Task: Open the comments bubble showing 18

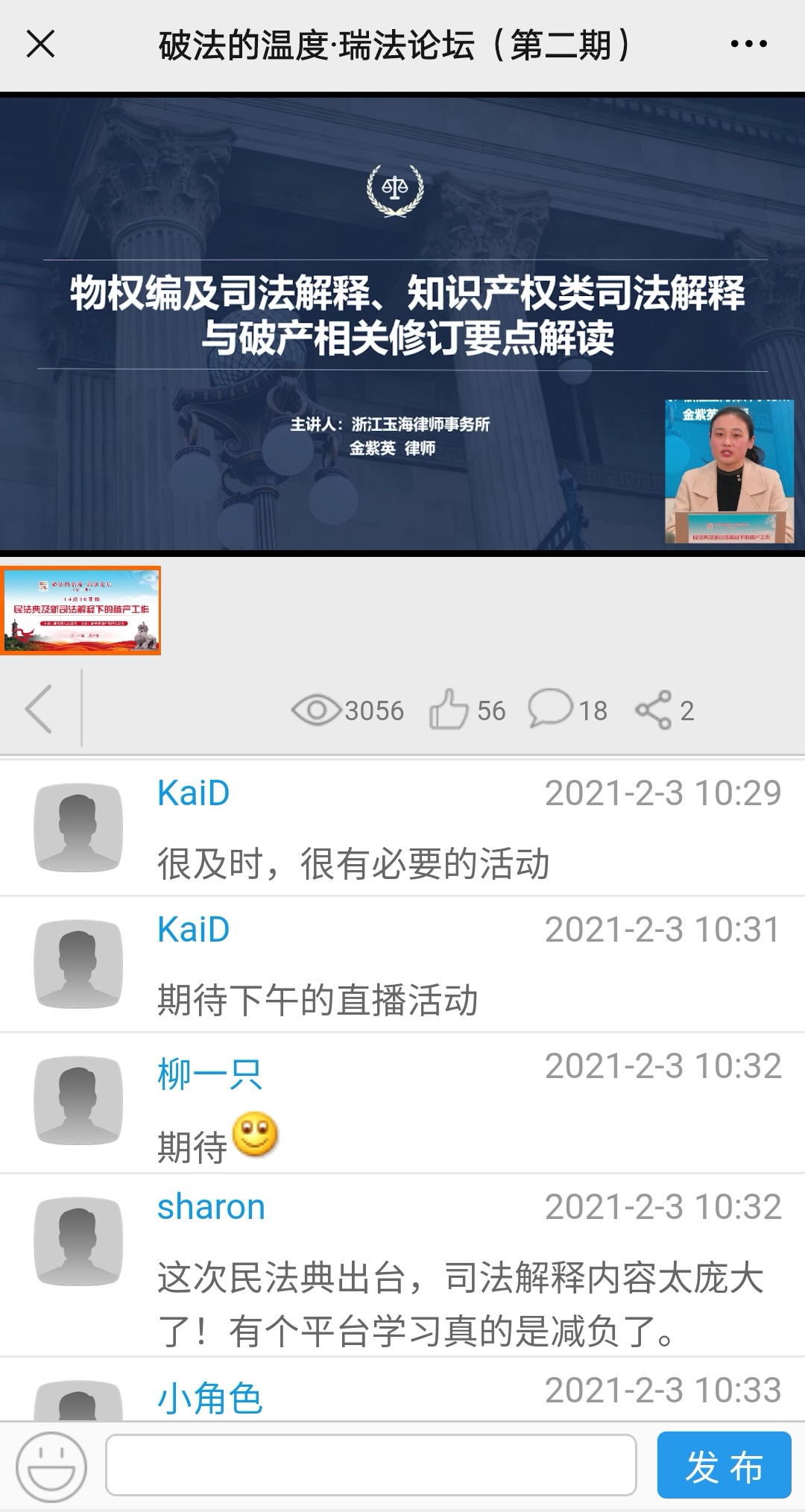Action: coord(551,708)
